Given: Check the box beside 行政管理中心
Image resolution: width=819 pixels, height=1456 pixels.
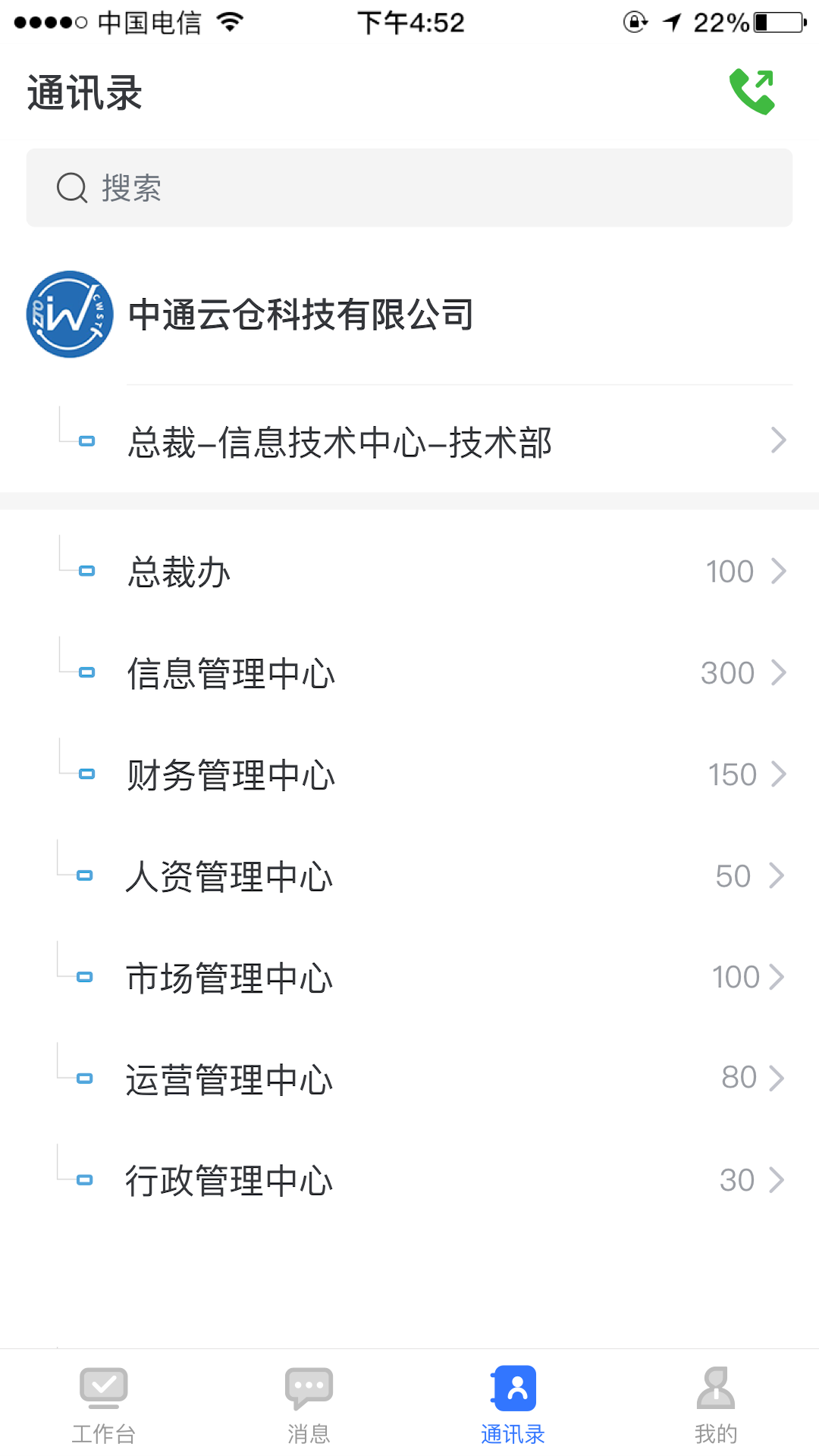Looking at the screenshot, I should 86,1179.
